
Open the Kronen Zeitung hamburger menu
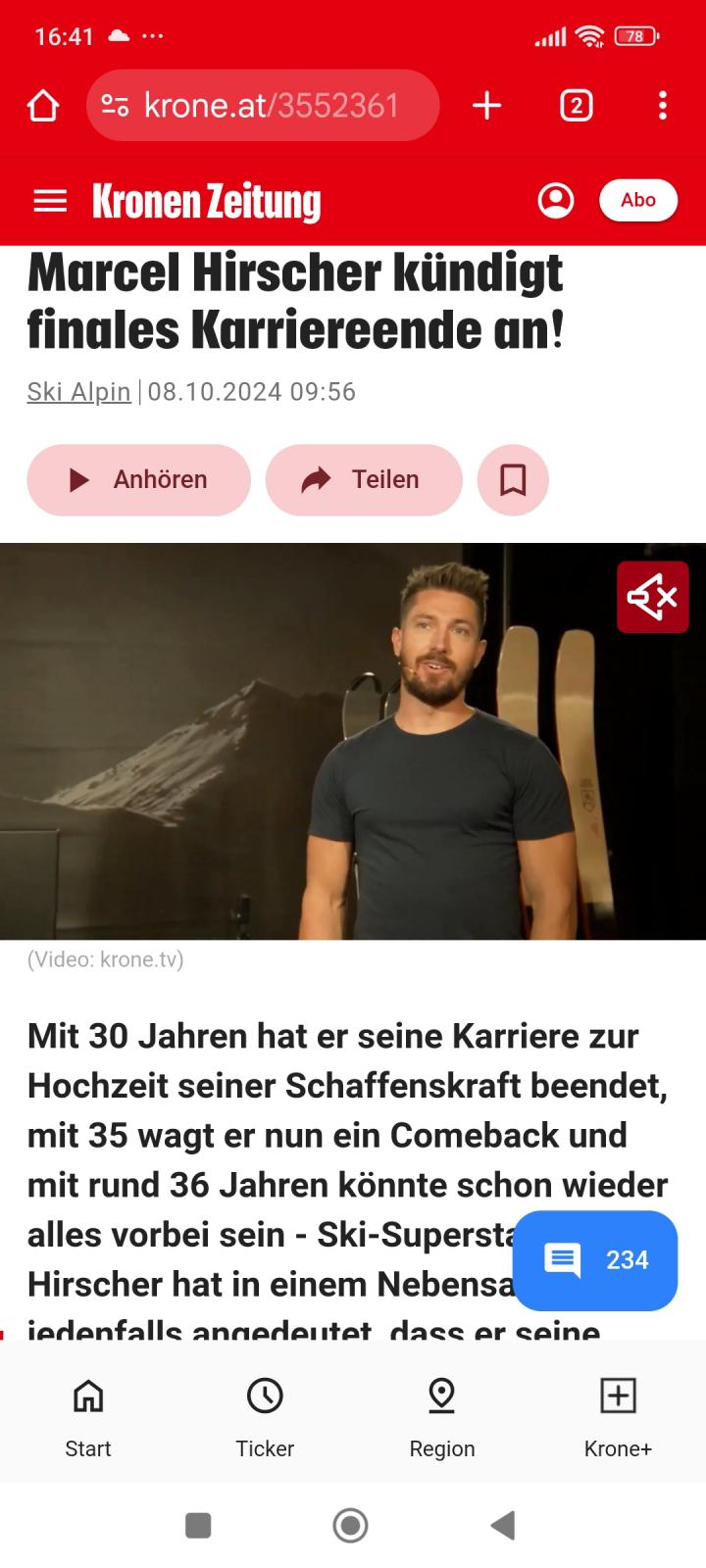[x=50, y=201]
